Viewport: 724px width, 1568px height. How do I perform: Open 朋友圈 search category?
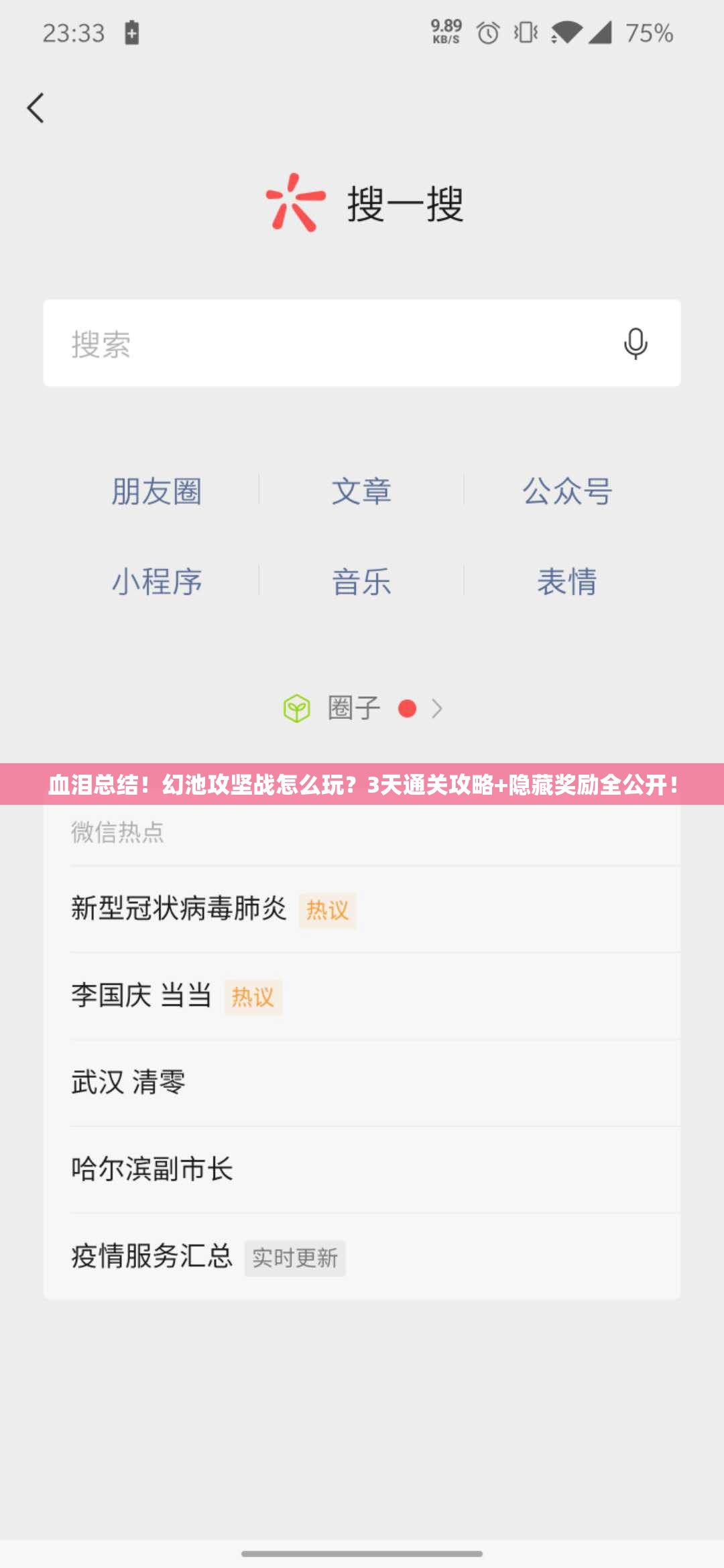click(156, 492)
